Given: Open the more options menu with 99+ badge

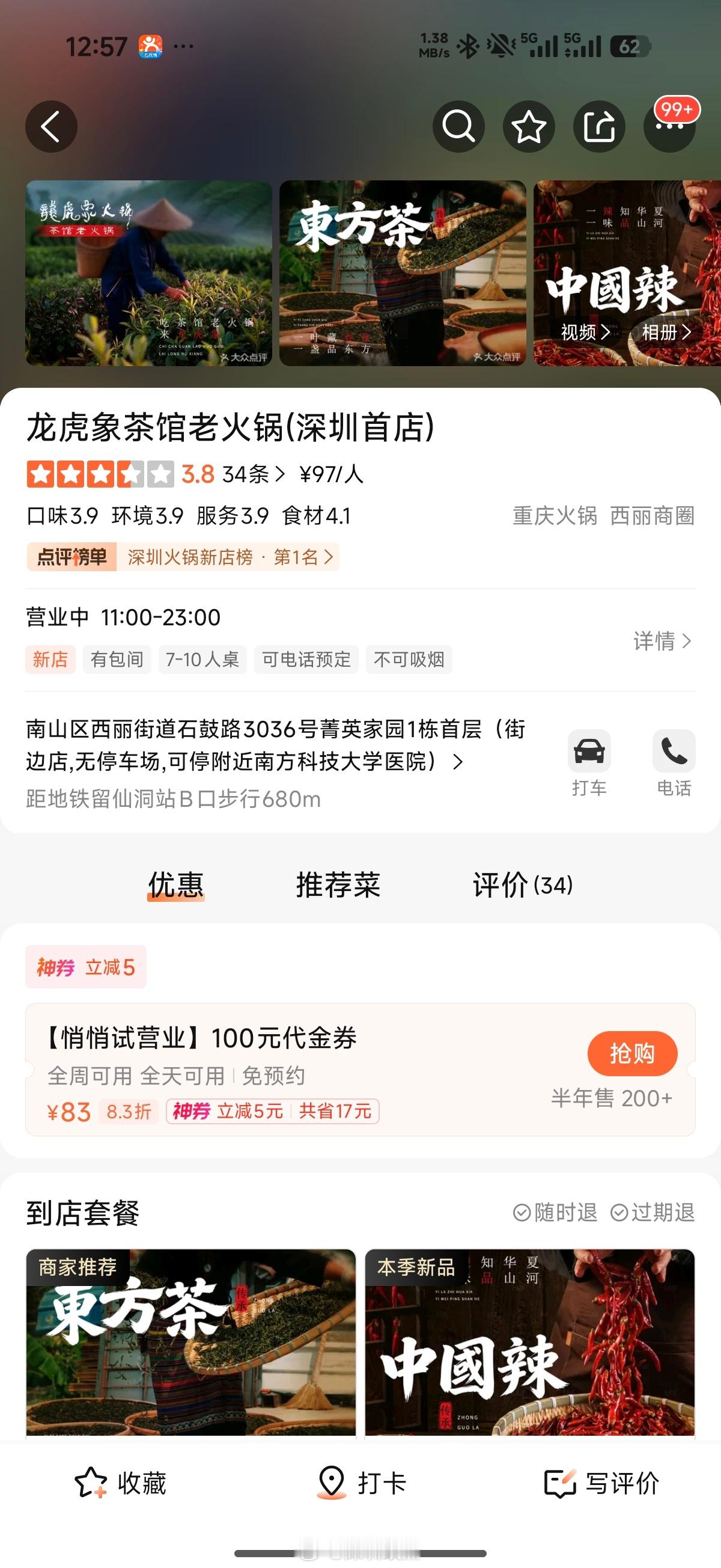Looking at the screenshot, I should tap(669, 126).
